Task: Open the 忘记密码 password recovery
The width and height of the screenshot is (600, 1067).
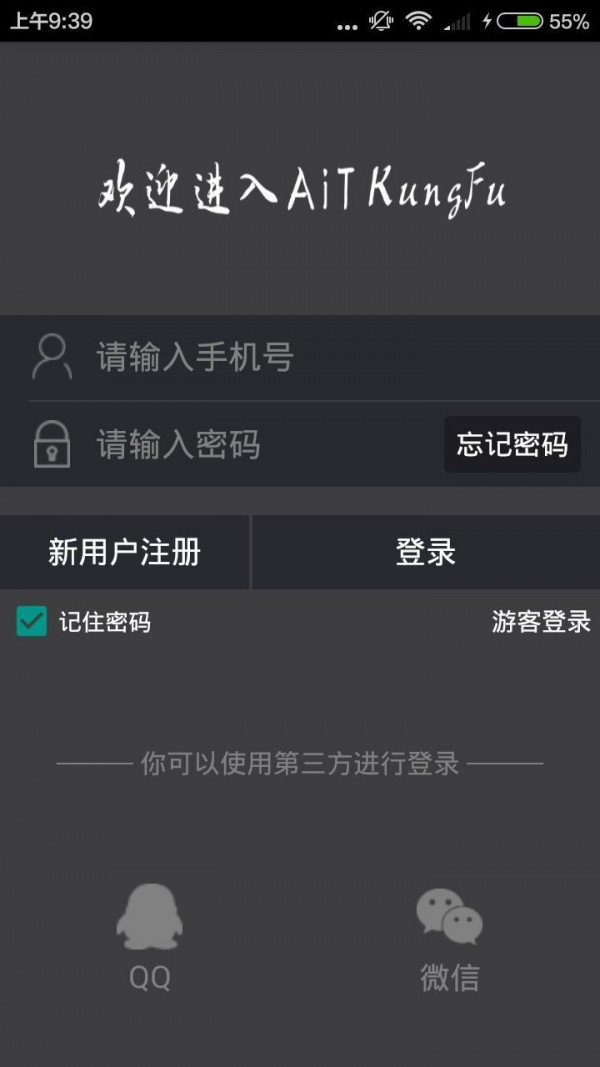Action: click(512, 444)
